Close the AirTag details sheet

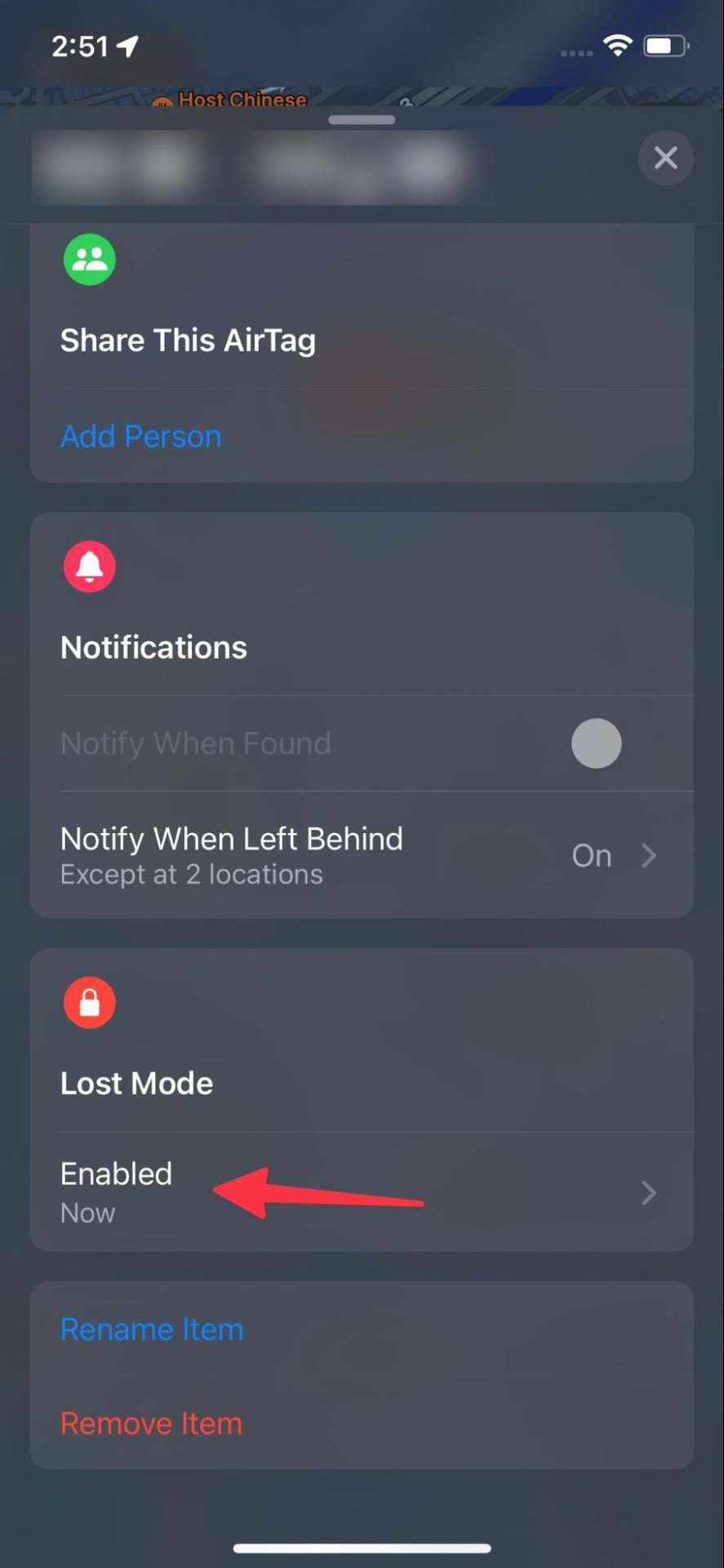click(x=665, y=158)
